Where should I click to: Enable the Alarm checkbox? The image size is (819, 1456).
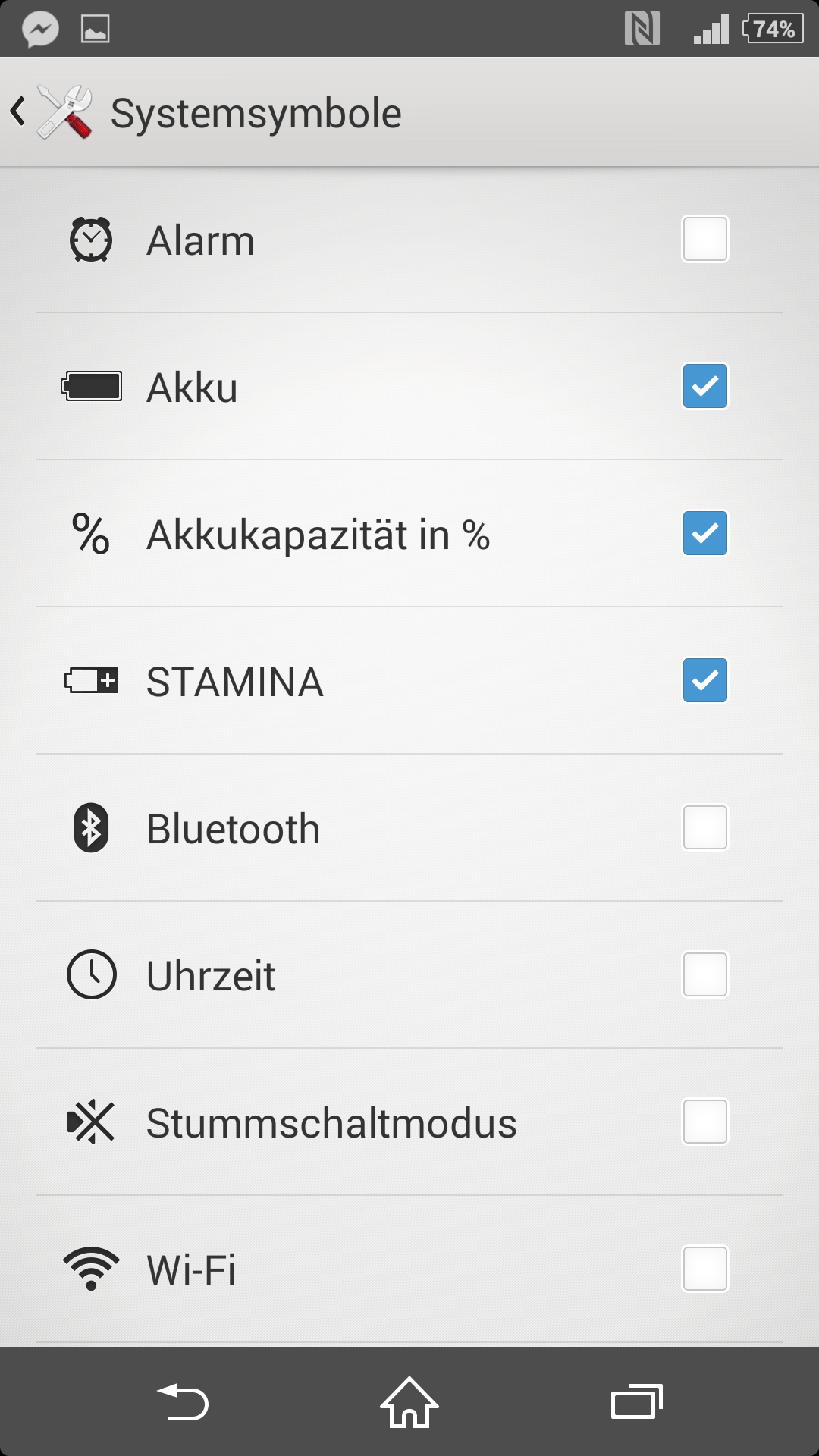click(x=705, y=239)
